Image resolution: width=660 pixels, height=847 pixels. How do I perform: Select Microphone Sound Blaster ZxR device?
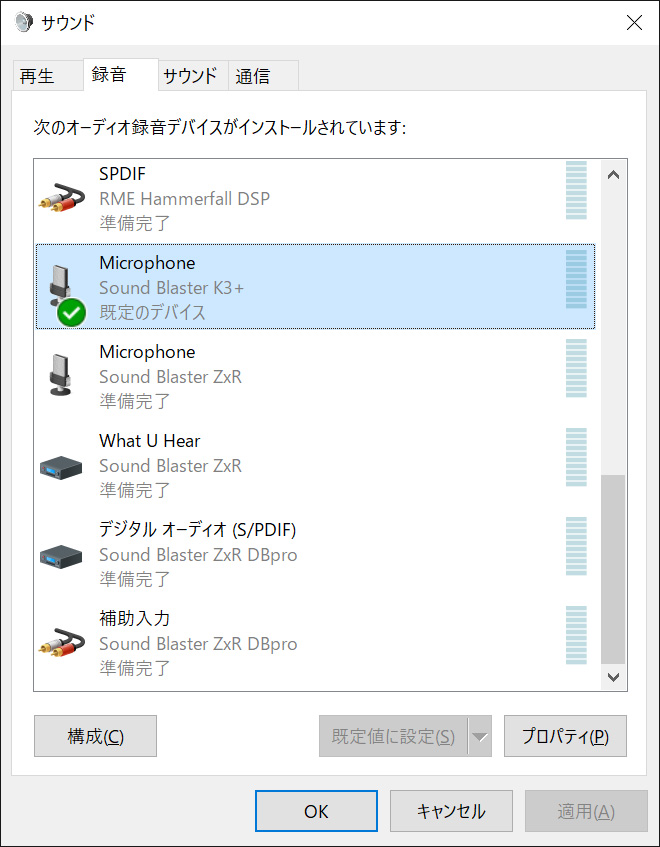(300, 376)
